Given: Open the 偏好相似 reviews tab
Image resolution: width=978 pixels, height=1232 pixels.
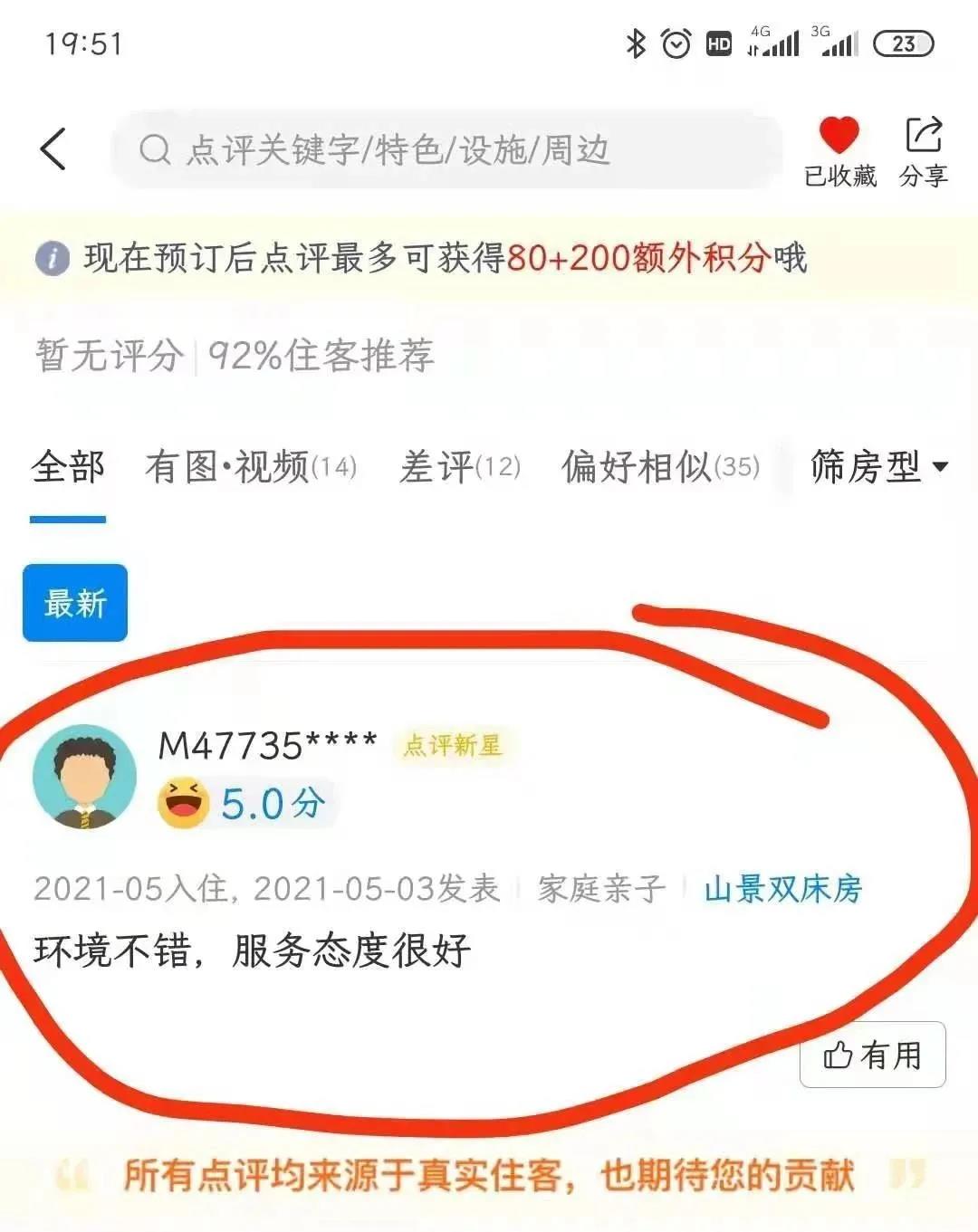Looking at the screenshot, I should (x=660, y=469).
